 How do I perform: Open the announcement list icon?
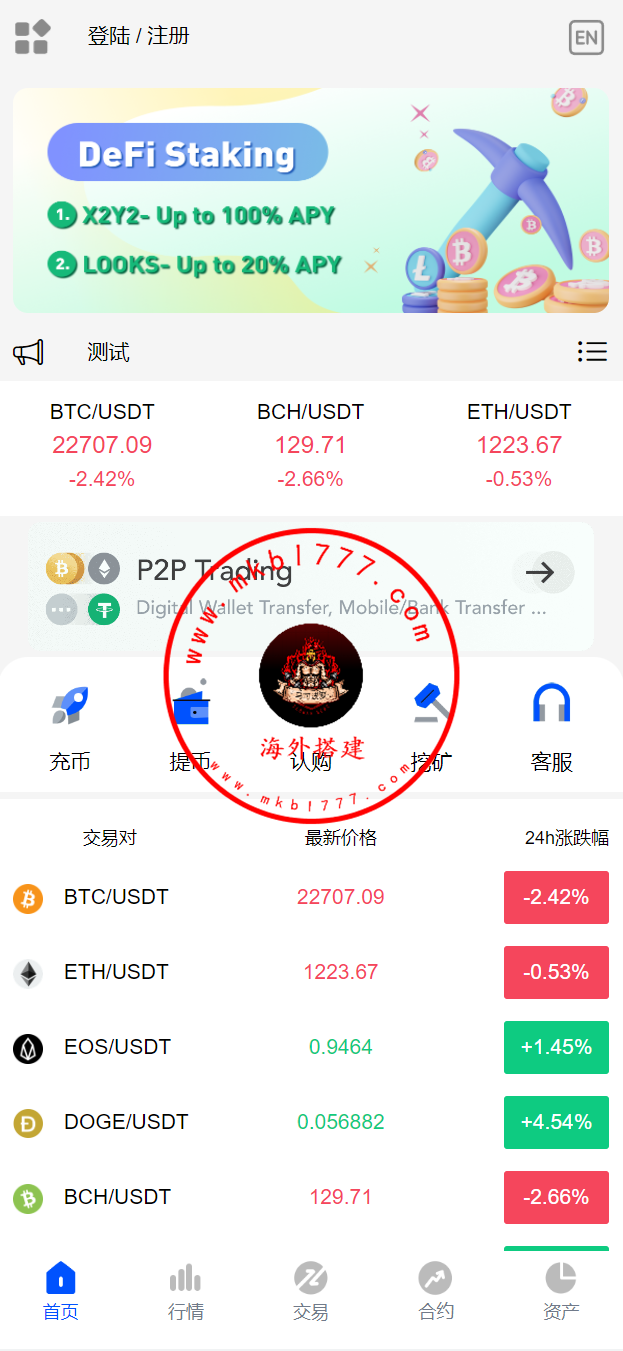592,352
